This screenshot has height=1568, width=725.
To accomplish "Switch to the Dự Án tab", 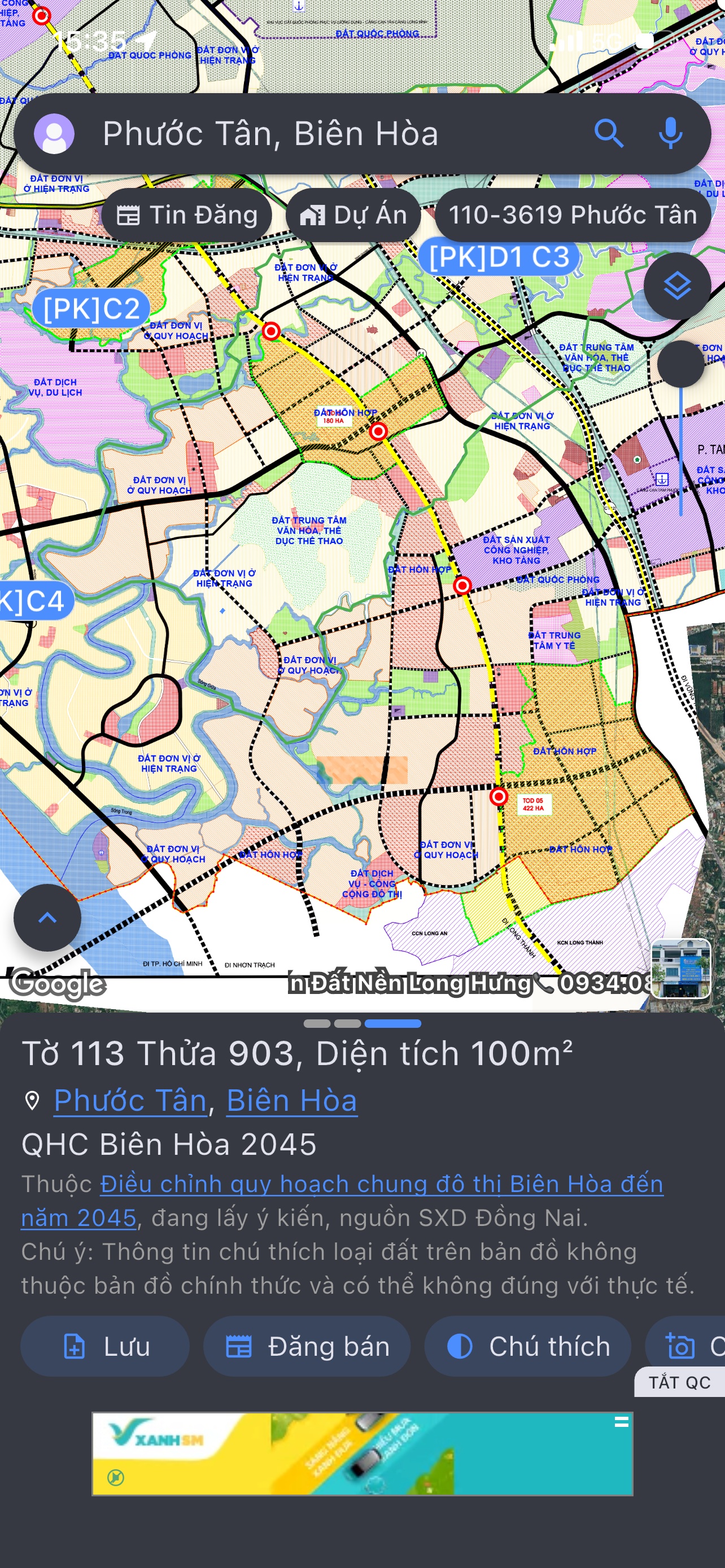I will pyautogui.click(x=353, y=214).
